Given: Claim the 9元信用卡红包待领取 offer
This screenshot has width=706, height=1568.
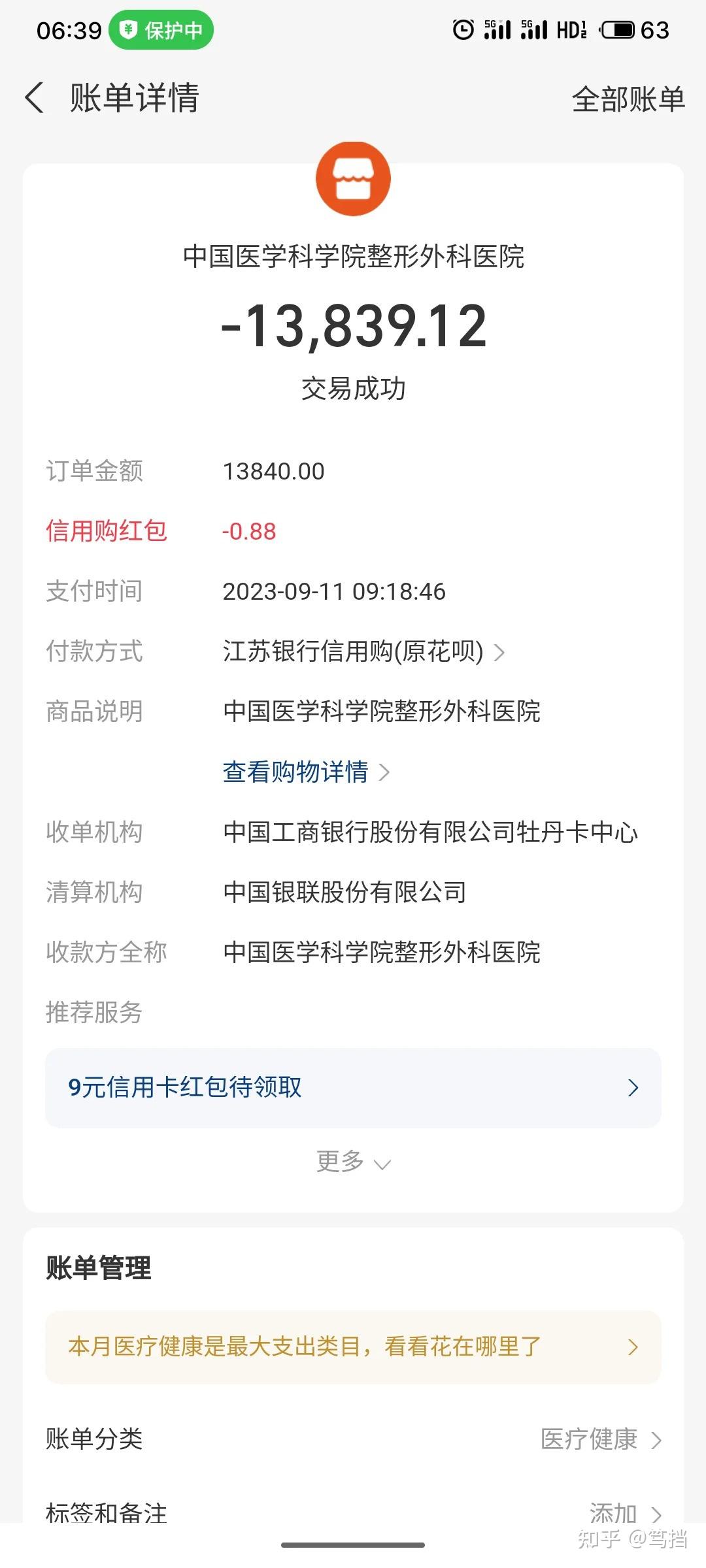Looking at the screenshot, I should (353, 1087).
